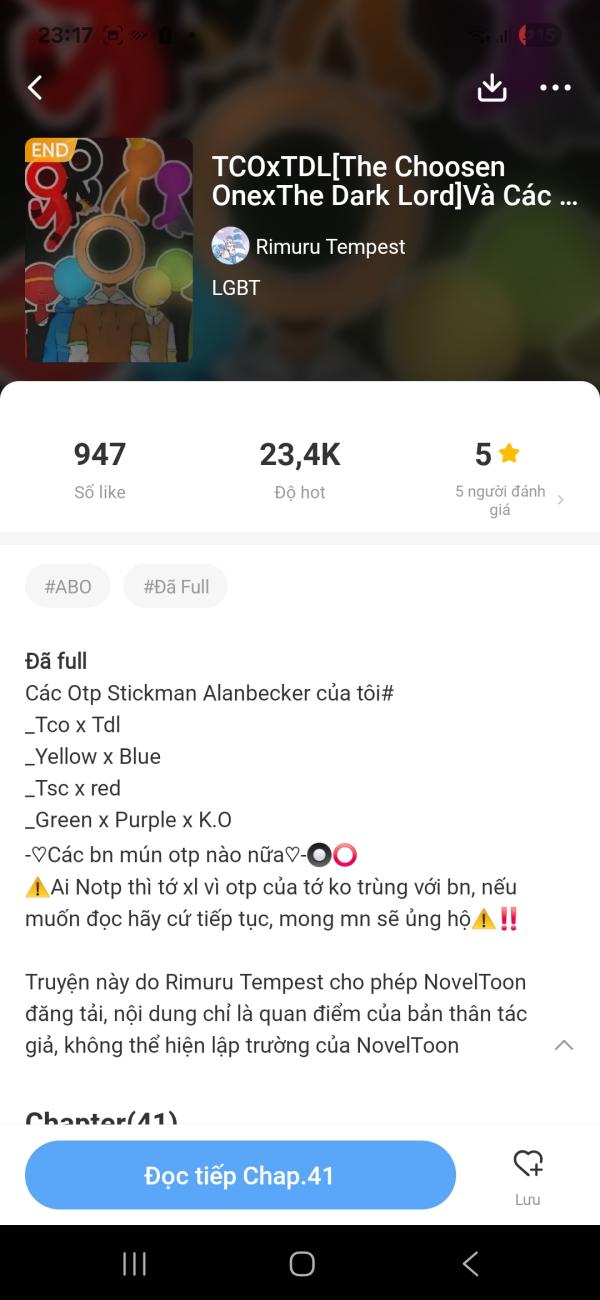600x1300 pixels.
Task: Download this story for offline reading
Action: 492,88
